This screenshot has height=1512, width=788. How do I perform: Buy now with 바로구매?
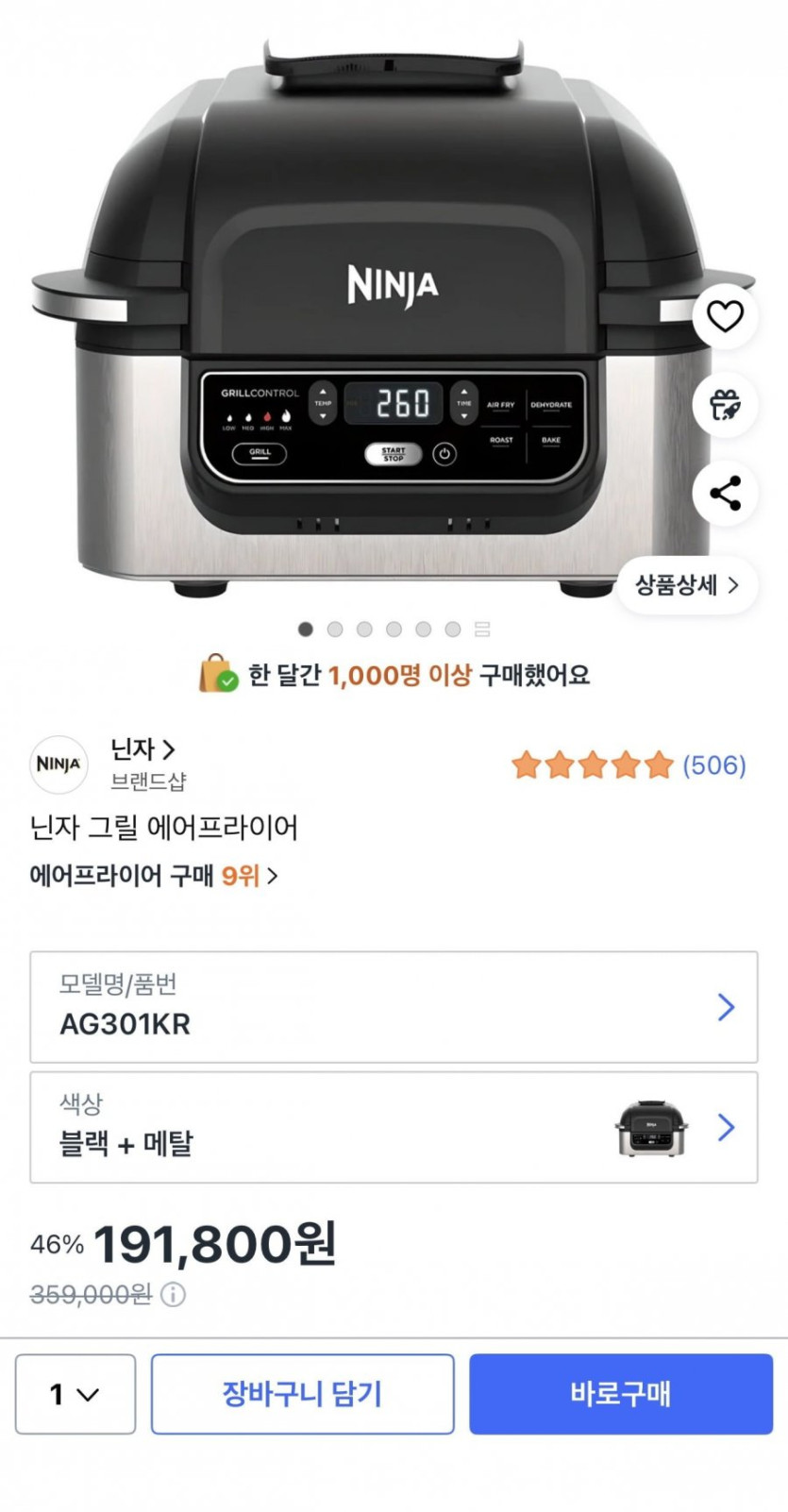tap(621, 1394)
